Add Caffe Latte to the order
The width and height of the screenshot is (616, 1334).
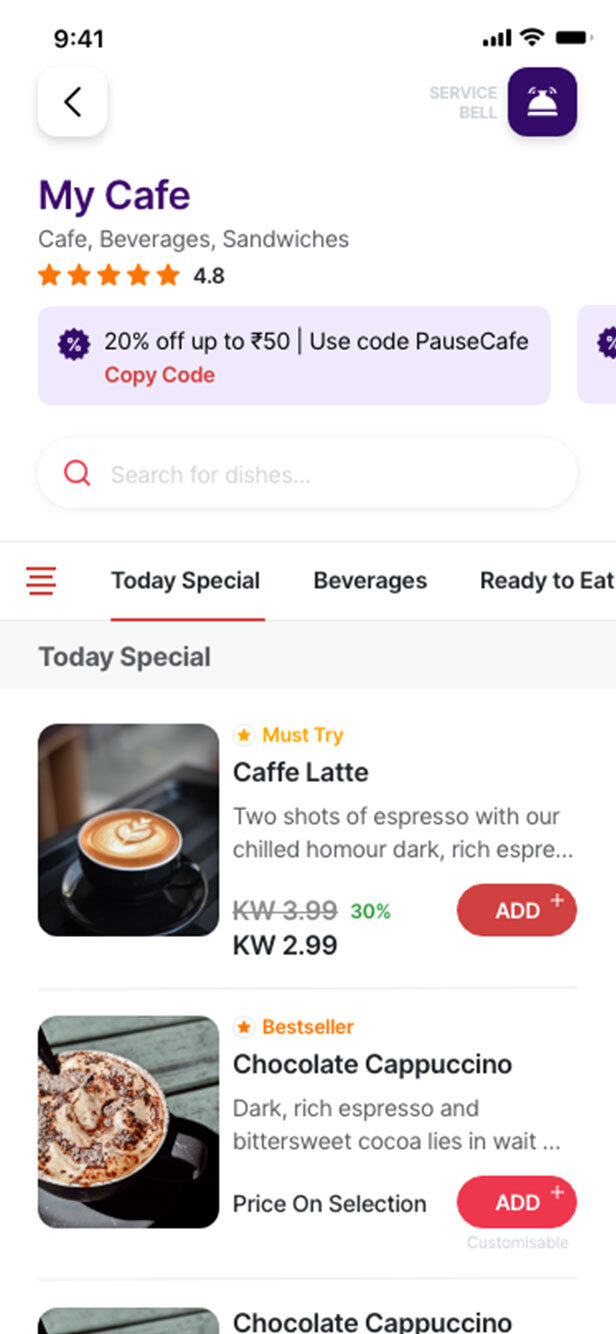517,910
